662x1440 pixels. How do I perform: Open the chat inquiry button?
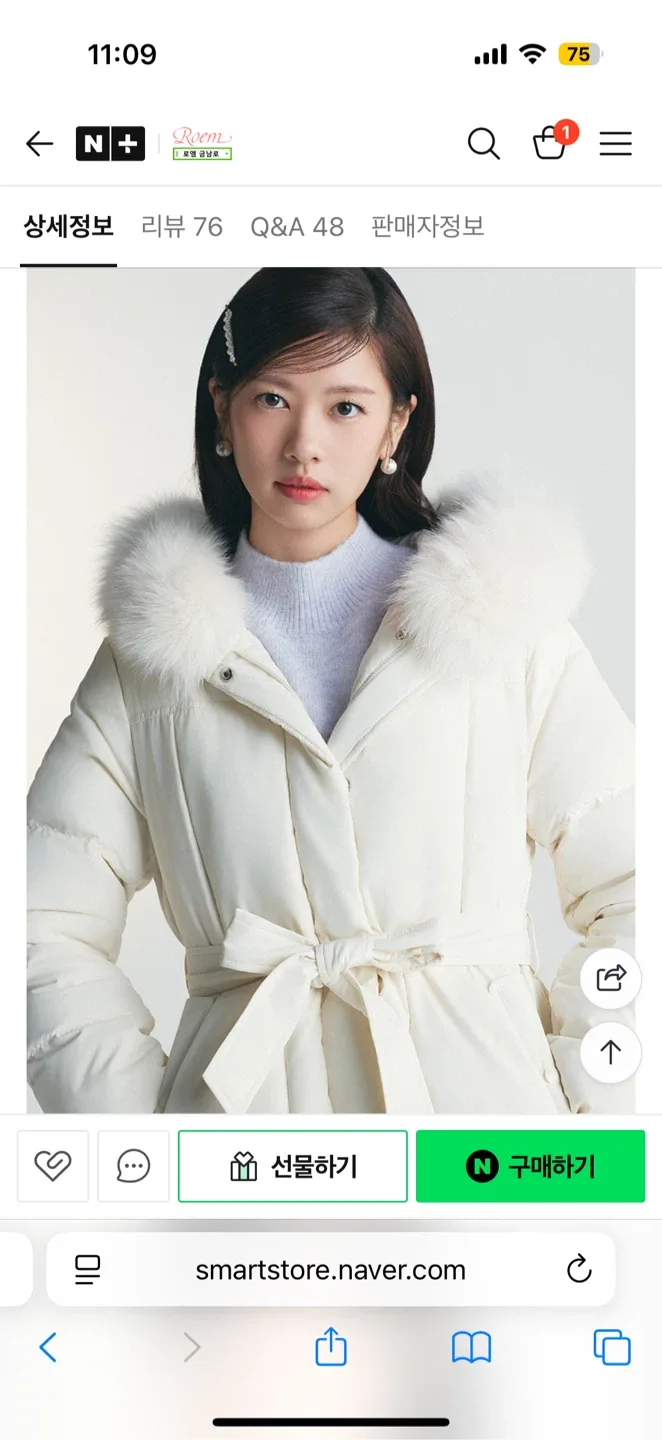pyautogui.click(x=133, y=1166)
